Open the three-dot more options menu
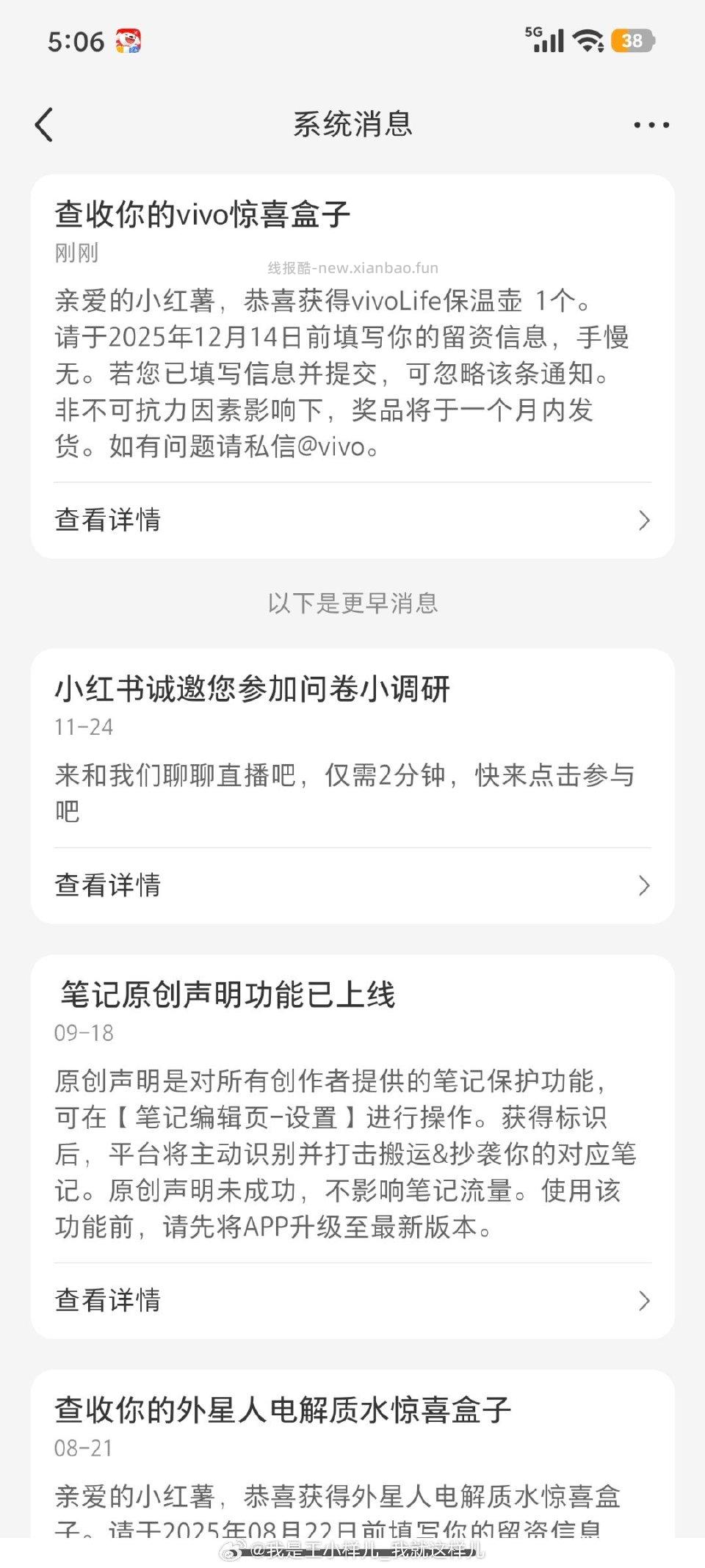 tap(651, 123)
